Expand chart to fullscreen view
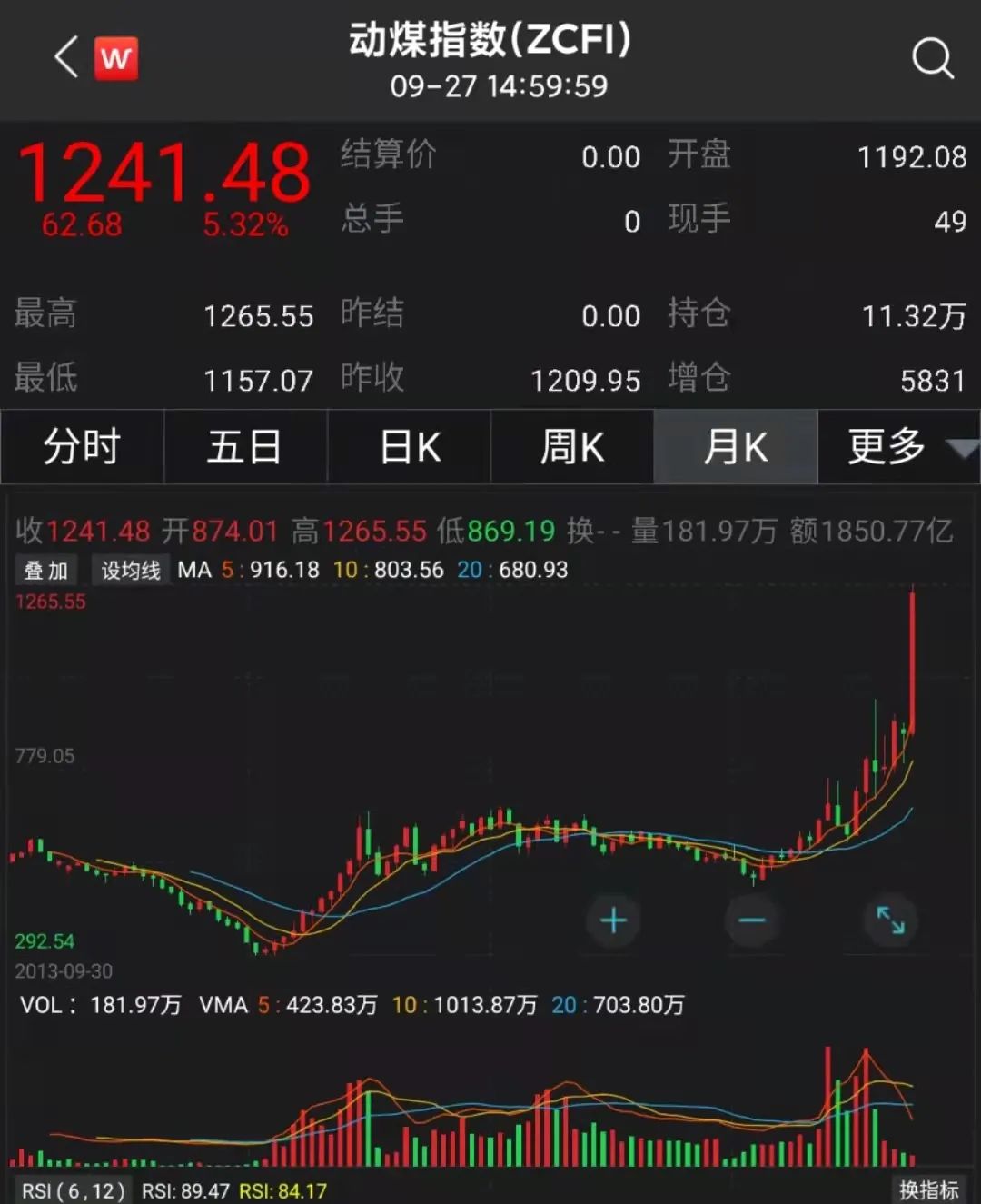Viewport: 981px width, 1204px height. point(891,920)
